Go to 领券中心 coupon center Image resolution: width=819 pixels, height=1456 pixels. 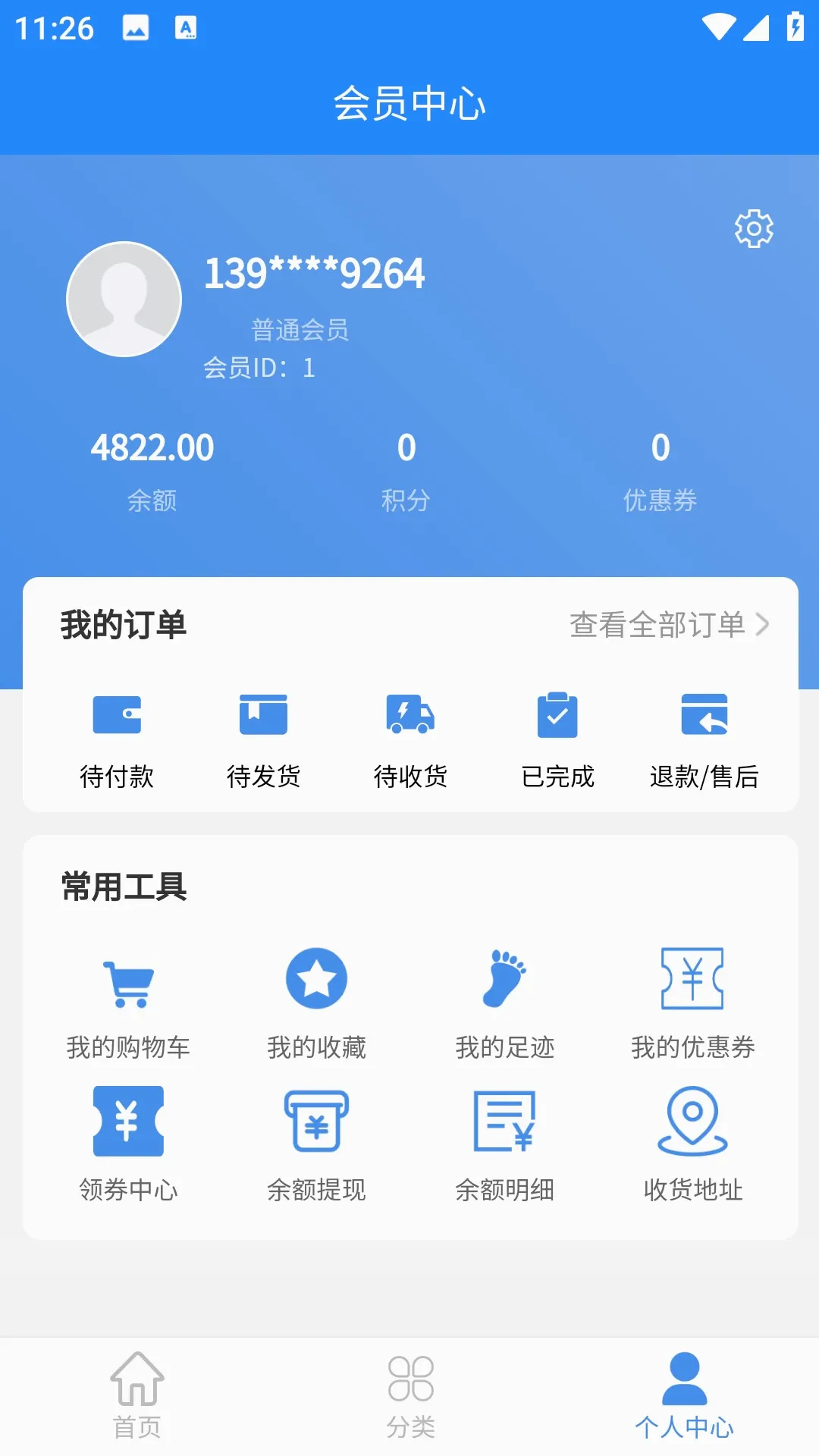(128, 1145)
